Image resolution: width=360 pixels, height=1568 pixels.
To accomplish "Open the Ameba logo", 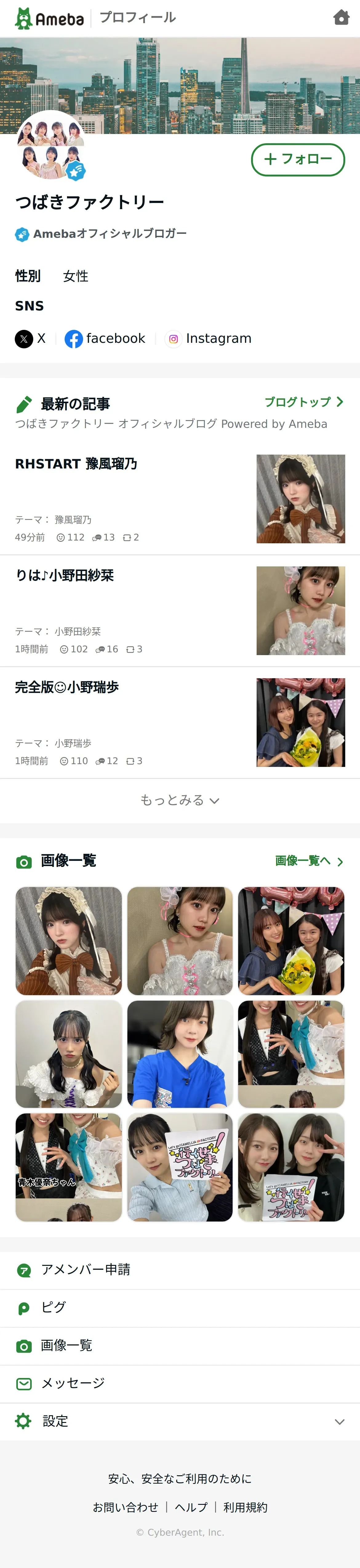I will point(50,18).
